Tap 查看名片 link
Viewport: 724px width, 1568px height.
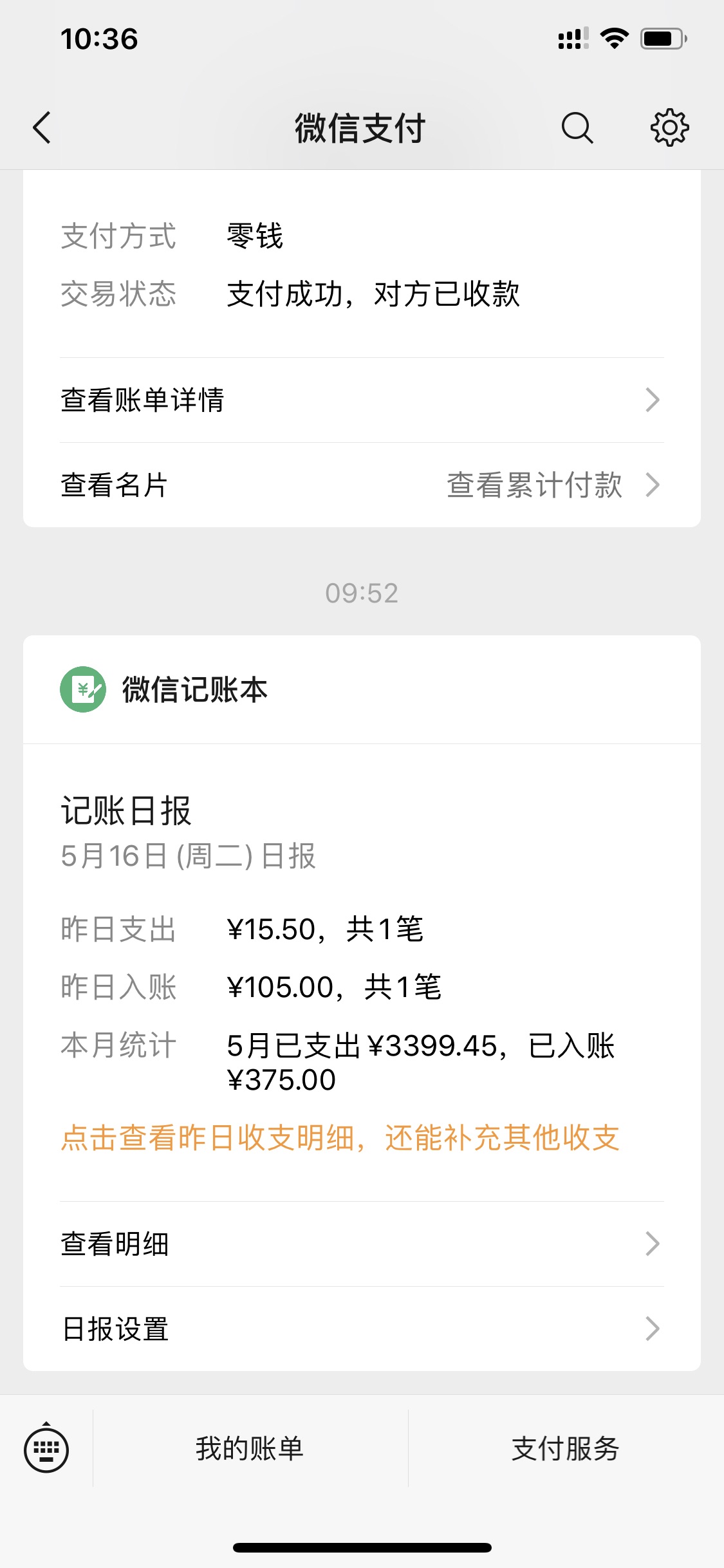(x=115, y=485)
